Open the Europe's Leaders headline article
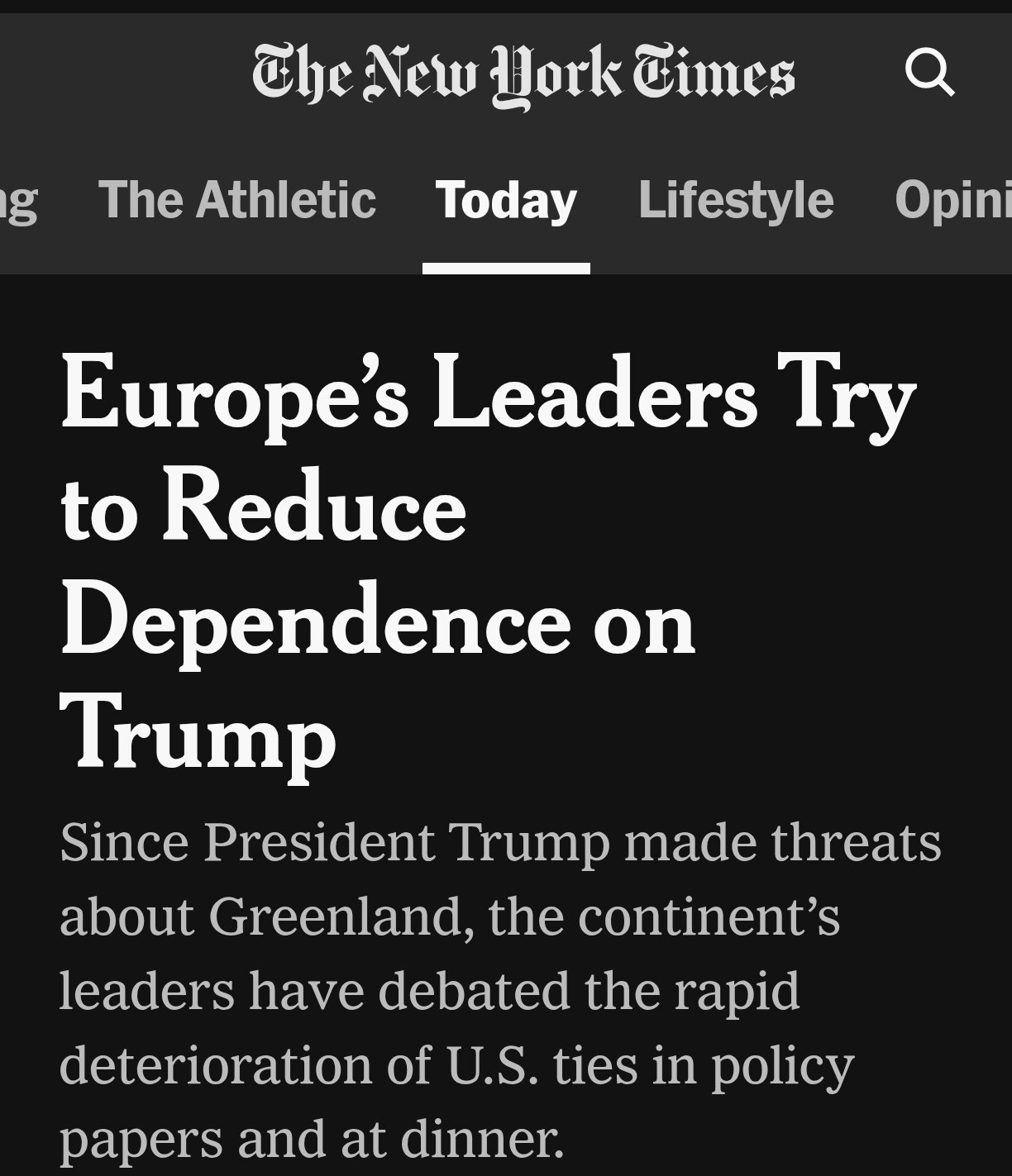 point(488,562)
